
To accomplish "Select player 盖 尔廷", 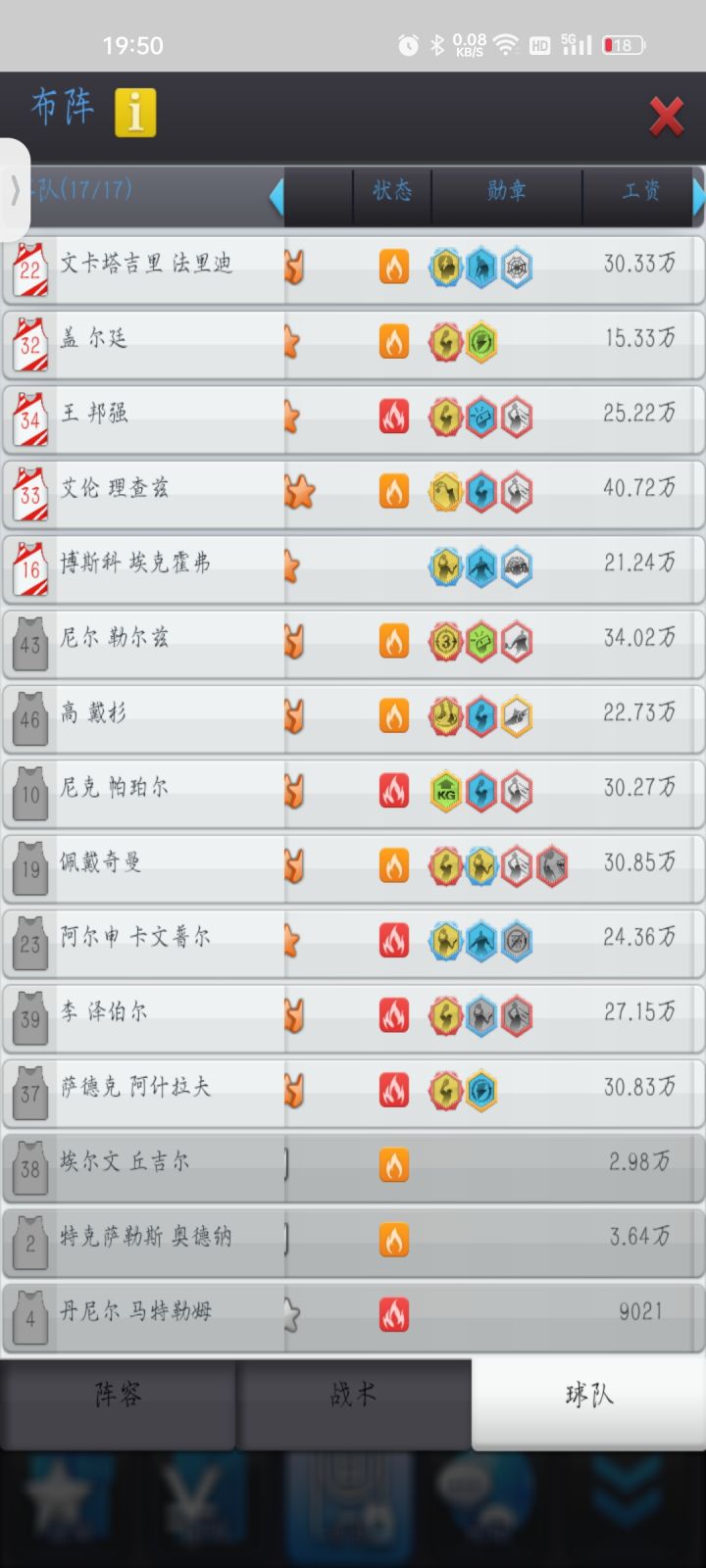I will click(94, 339).
